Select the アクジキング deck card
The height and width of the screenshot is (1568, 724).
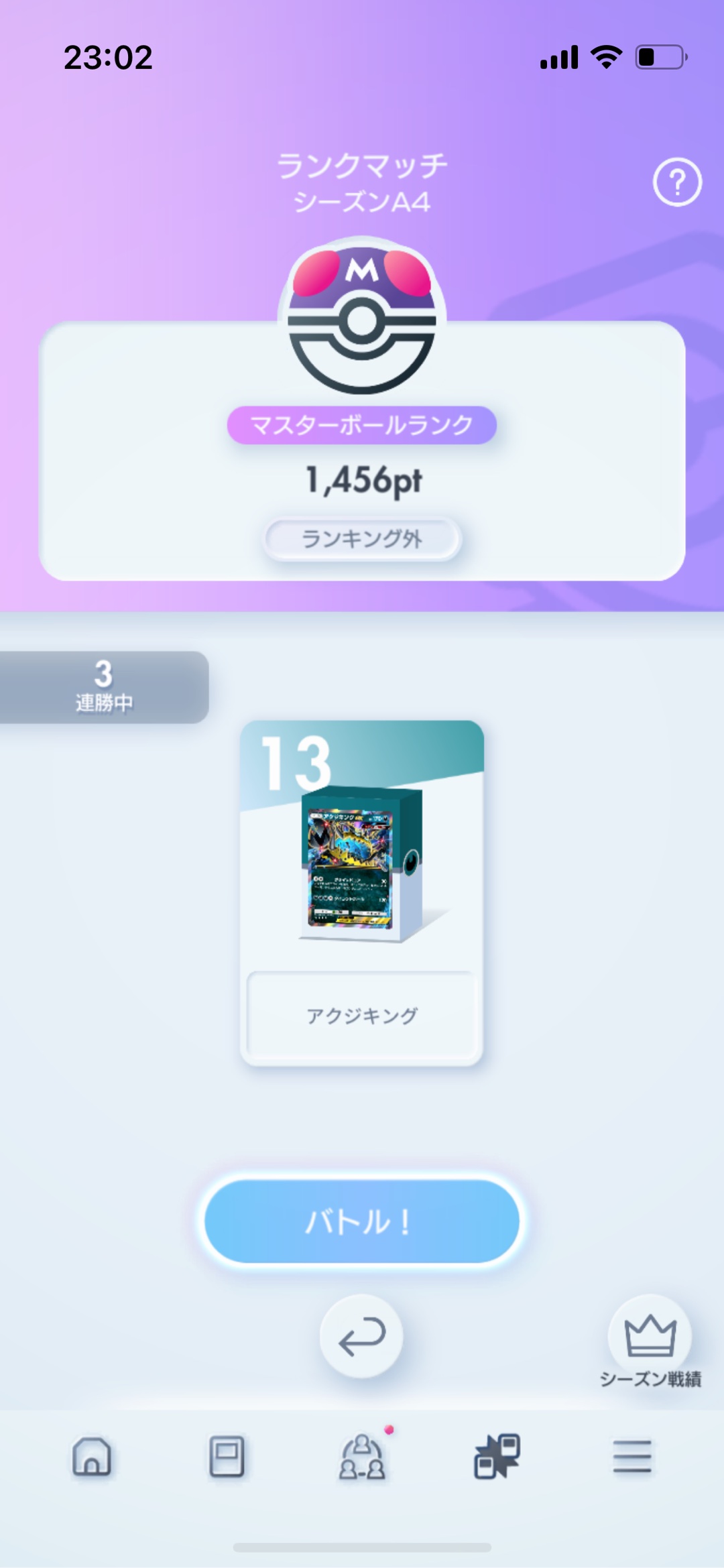362,892
